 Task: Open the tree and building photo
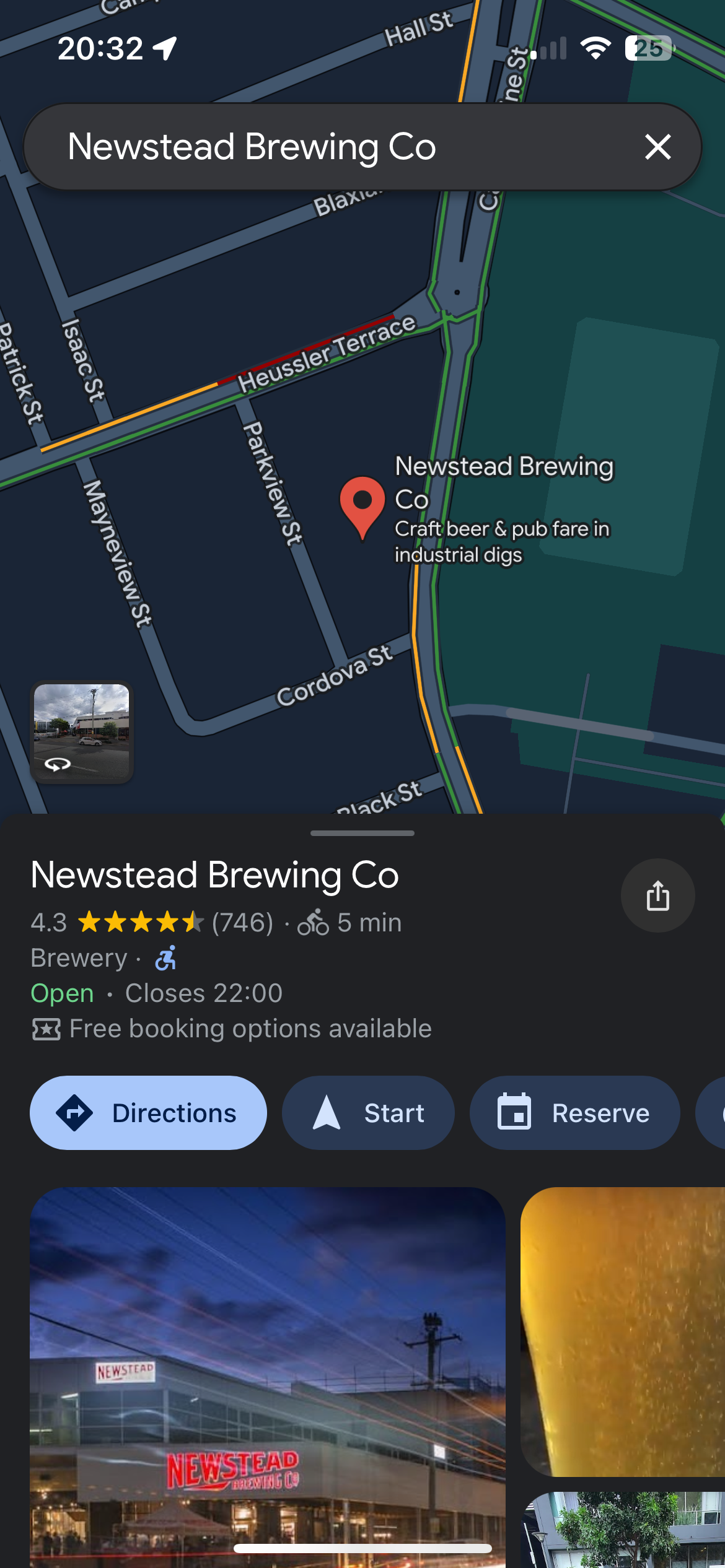click(623, 1530)
